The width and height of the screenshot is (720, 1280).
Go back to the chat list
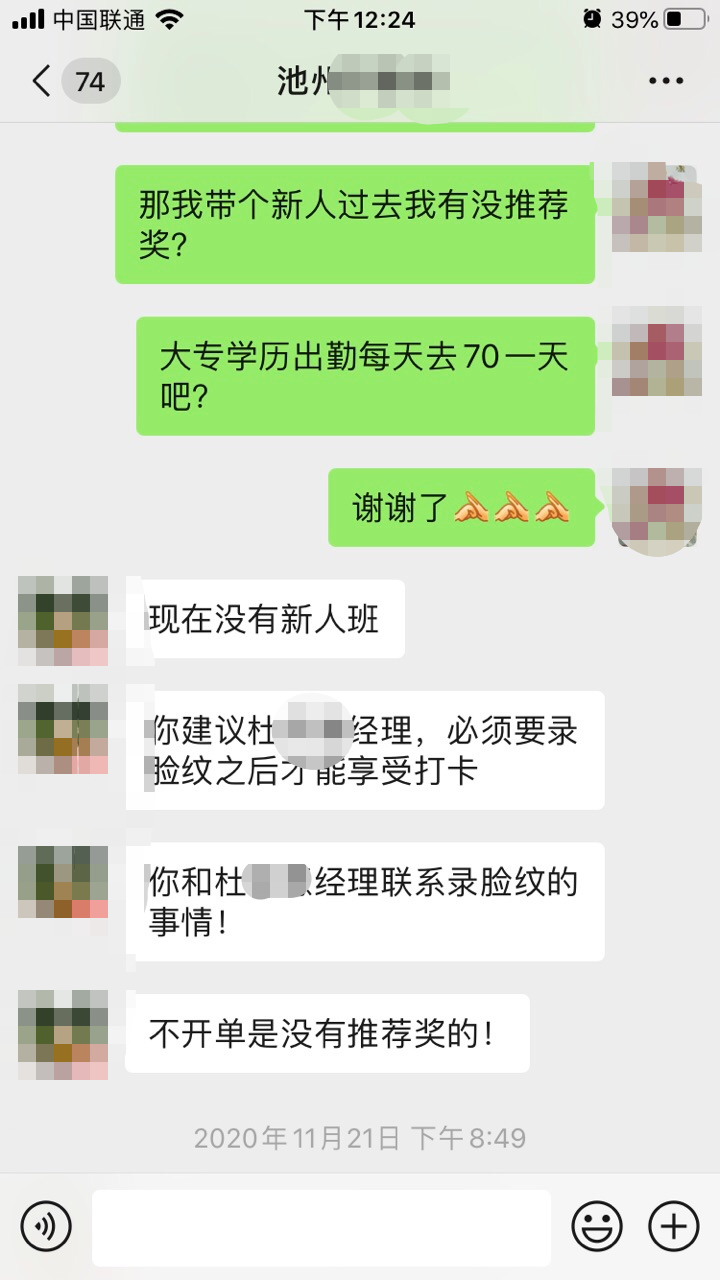[x=42, y=81]
